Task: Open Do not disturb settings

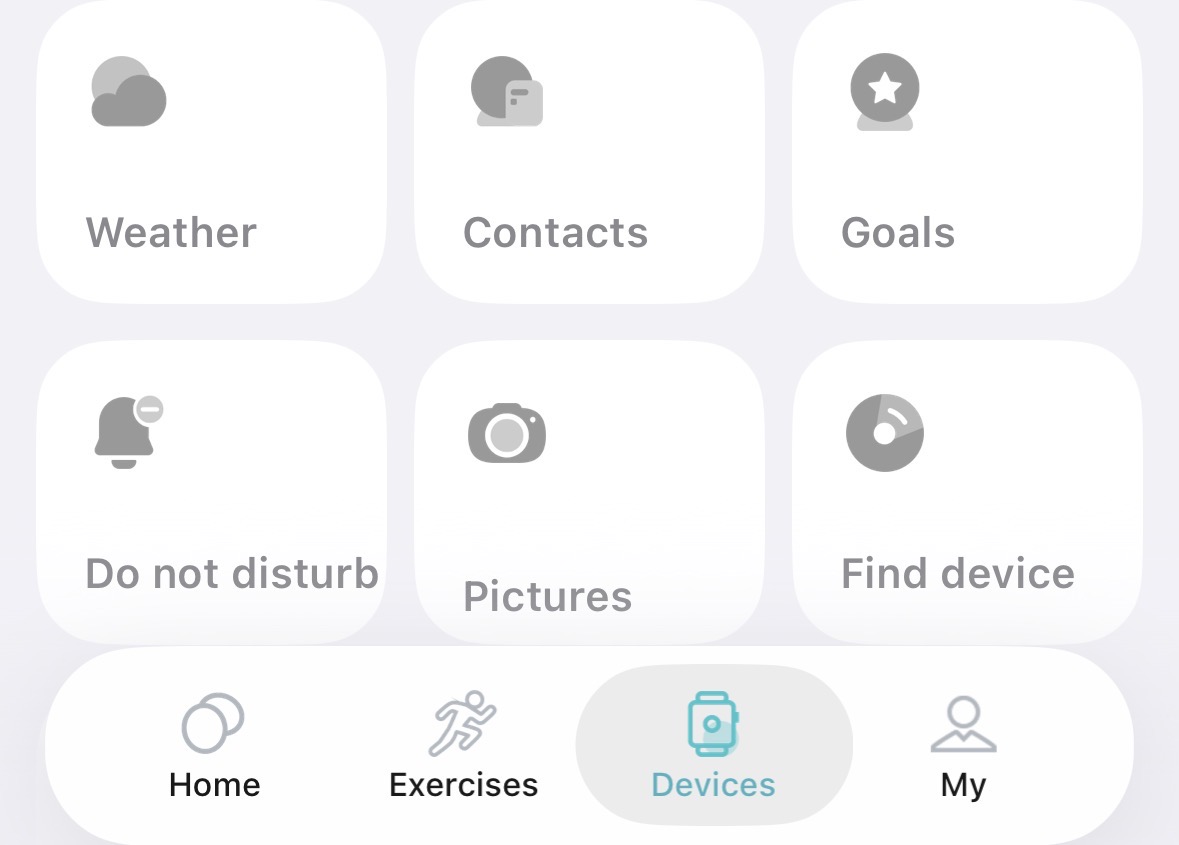Action: click(x=211, y=490)
